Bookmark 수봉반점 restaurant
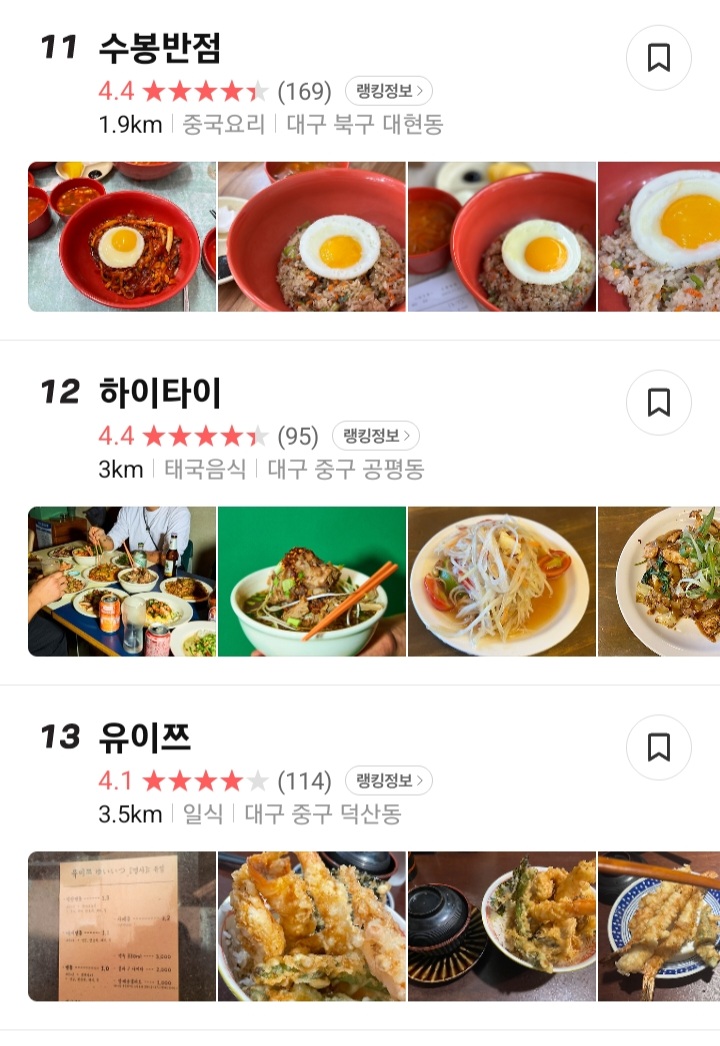Image resolution: width=720 pixels, height=1046 pixels. pyautogui.click(x=658, y=58)
